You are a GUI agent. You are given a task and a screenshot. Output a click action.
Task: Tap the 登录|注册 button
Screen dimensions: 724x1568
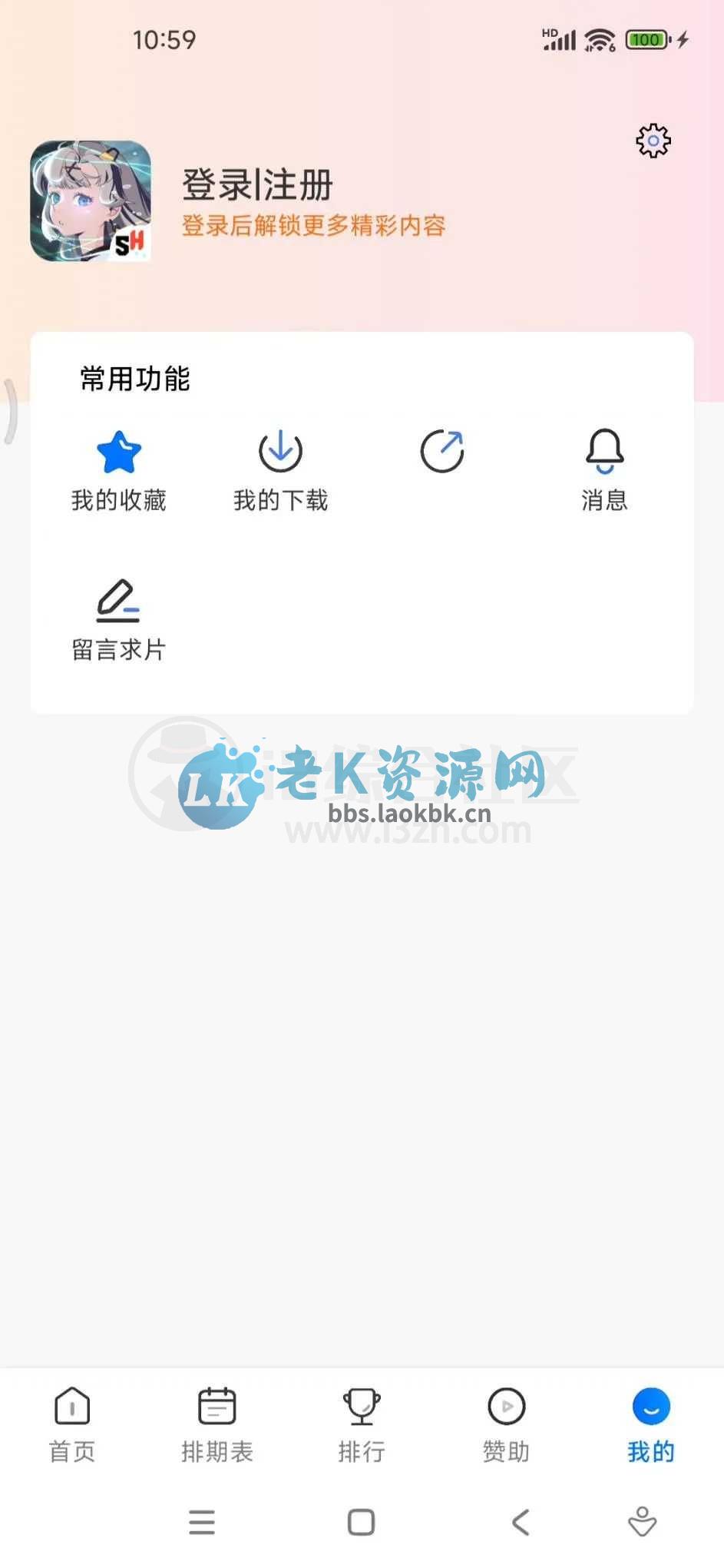(x=256, y=184)
